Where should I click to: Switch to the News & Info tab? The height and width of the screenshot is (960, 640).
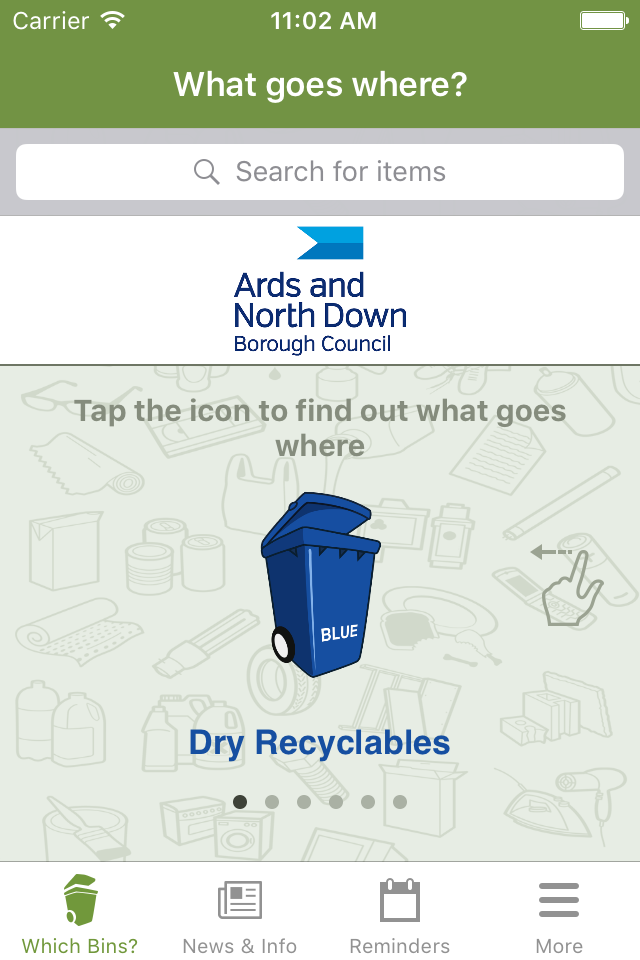[240, 915]
